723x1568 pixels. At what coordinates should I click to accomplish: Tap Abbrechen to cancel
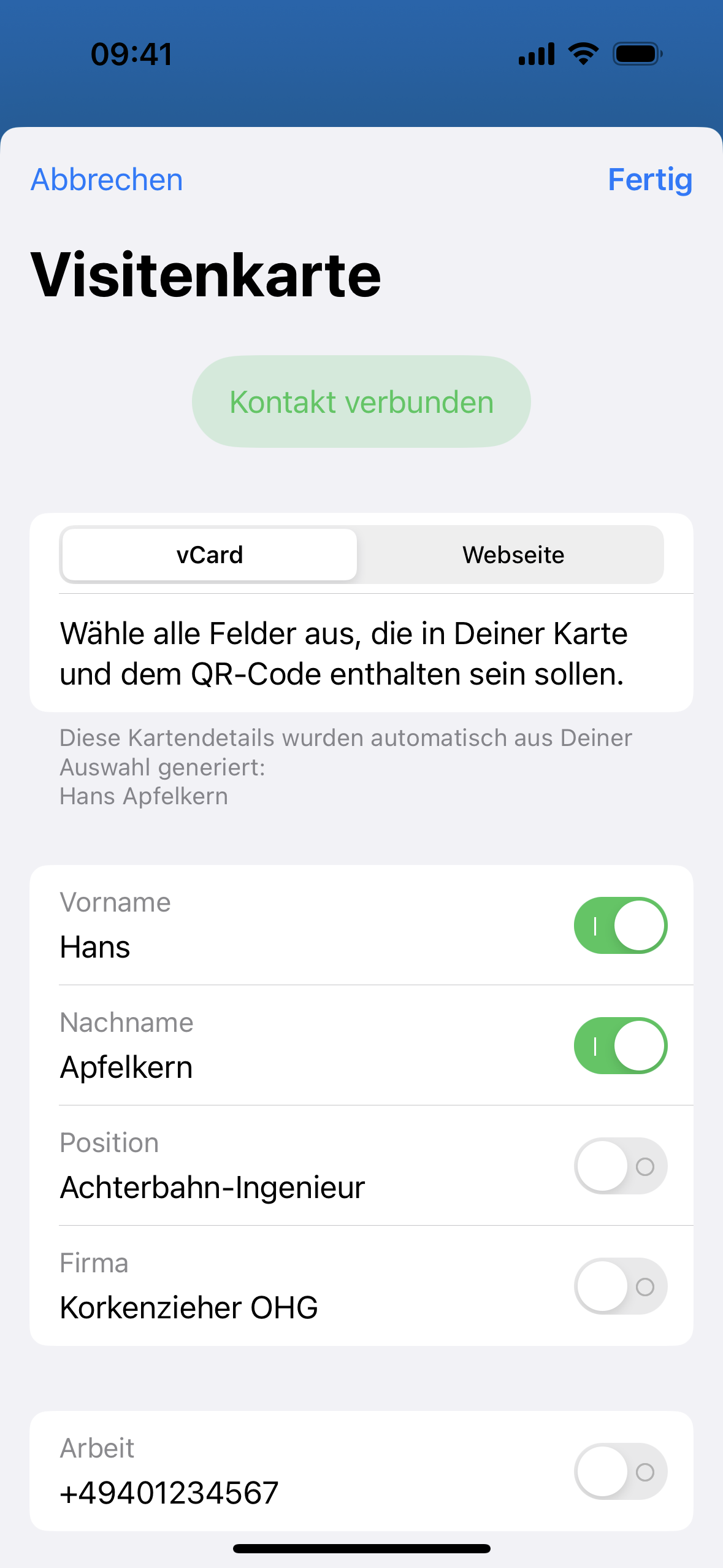point(107,180)
